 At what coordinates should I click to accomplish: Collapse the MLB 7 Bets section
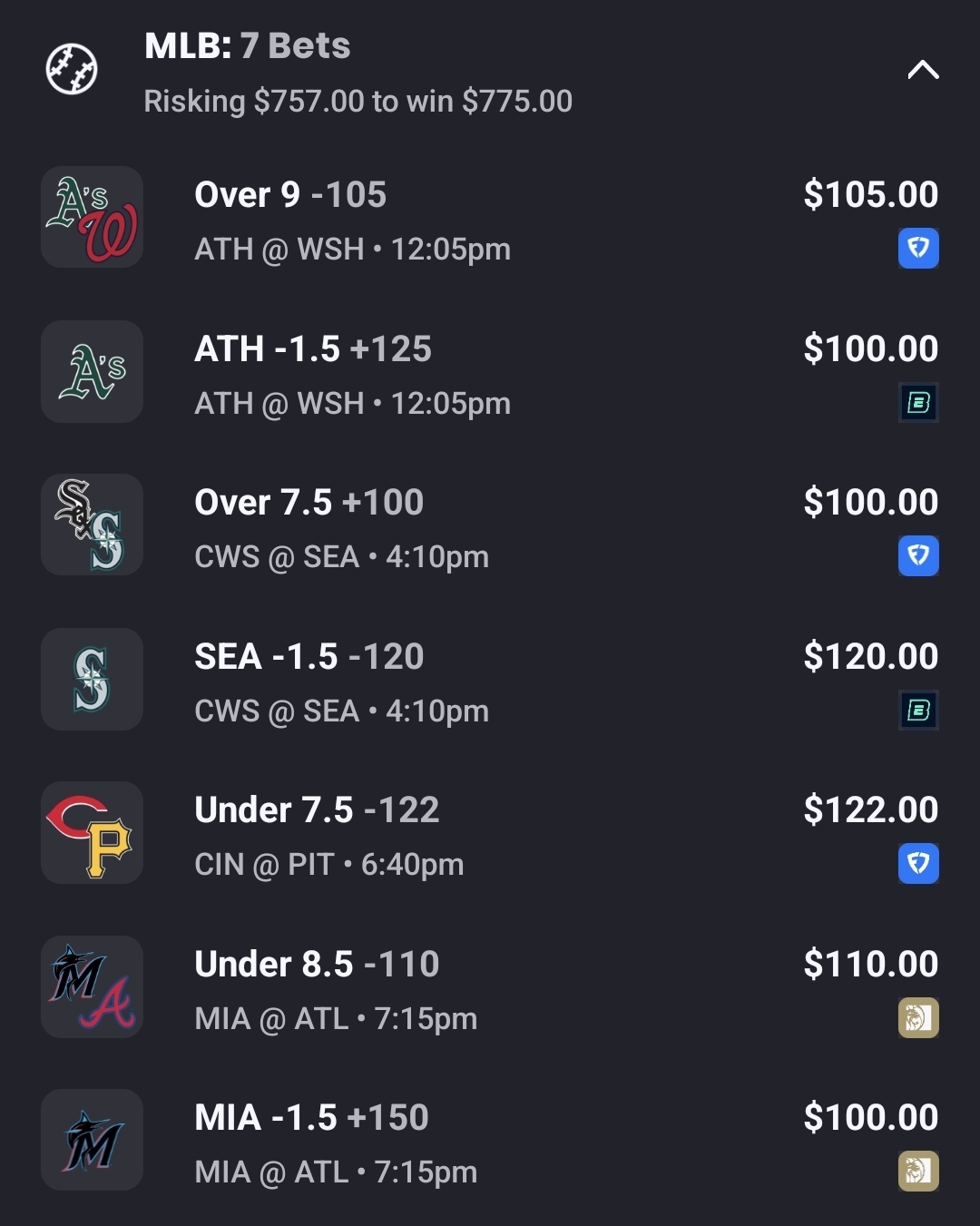point(923,70)
